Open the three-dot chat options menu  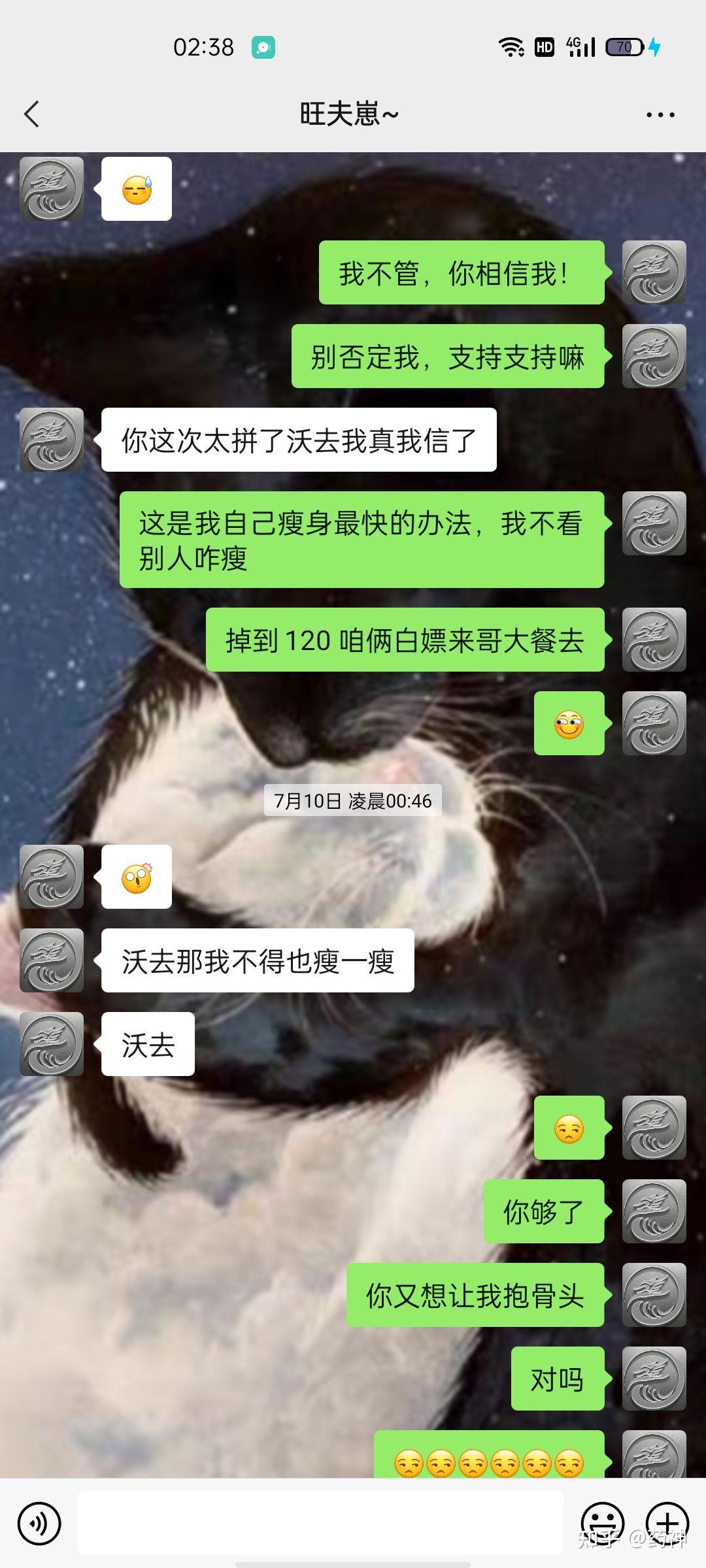tap(660, 115)
